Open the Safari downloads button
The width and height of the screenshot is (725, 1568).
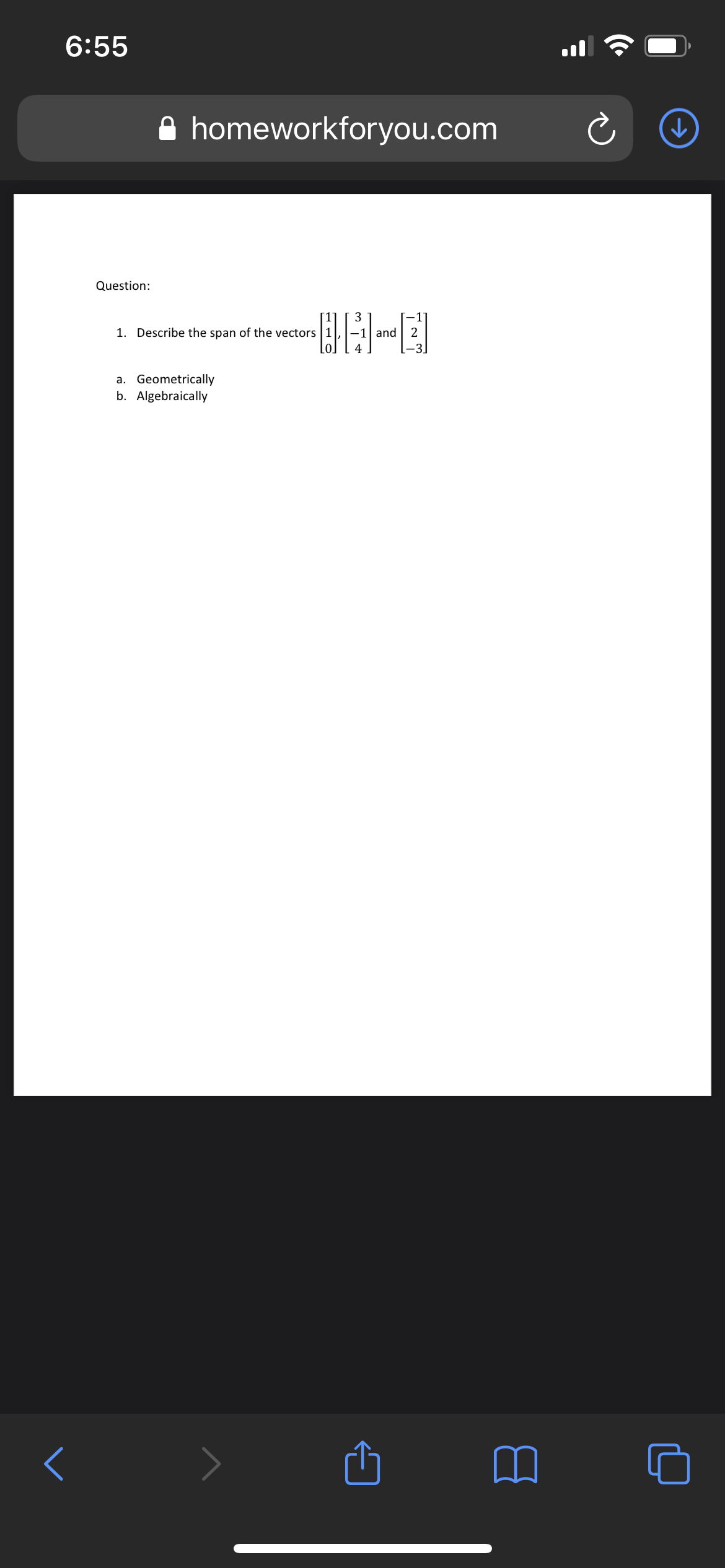pos(679,129)
